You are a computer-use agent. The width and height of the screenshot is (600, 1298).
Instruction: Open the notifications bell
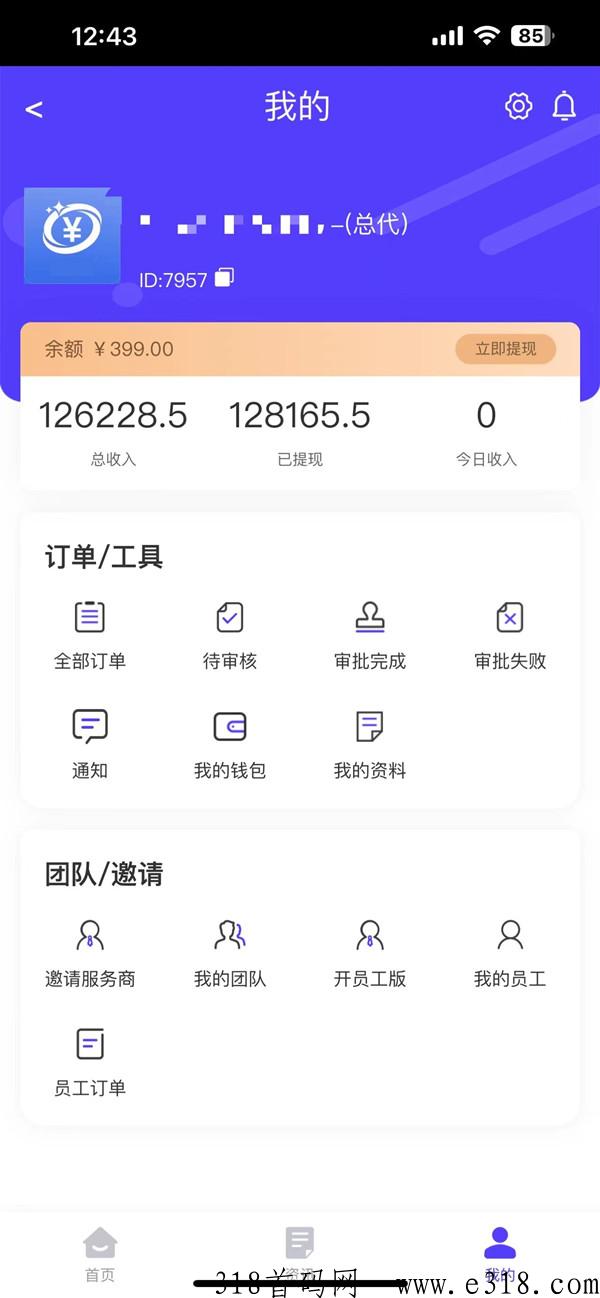coord(565,106)
